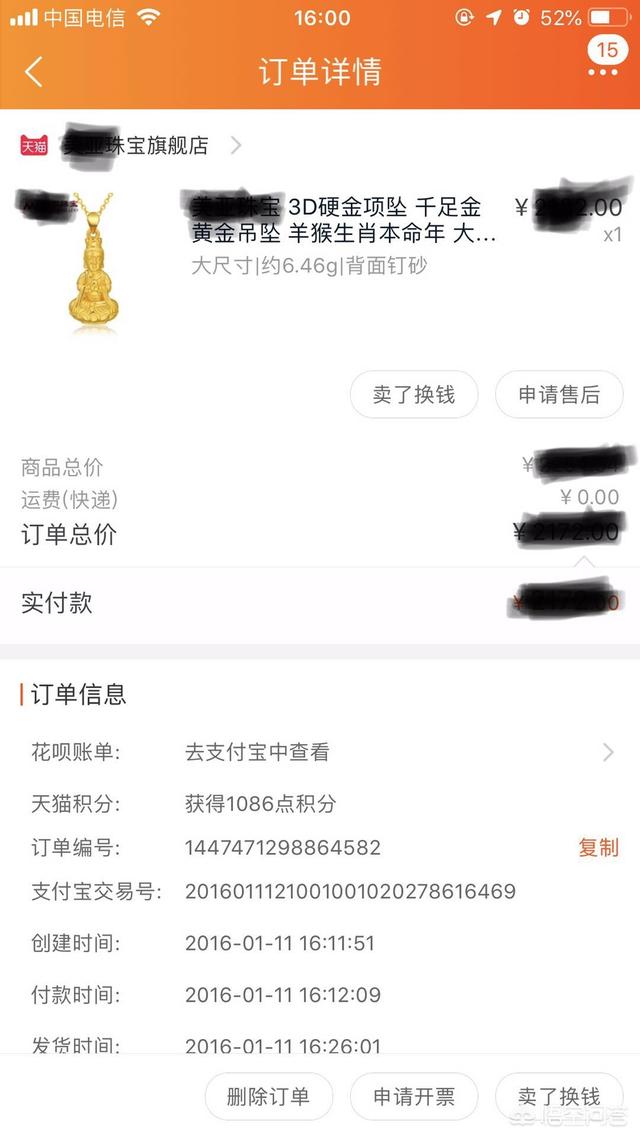Copy the order number with 复制
Screen dimensions: 640x1138
click(x=598, y=847)
